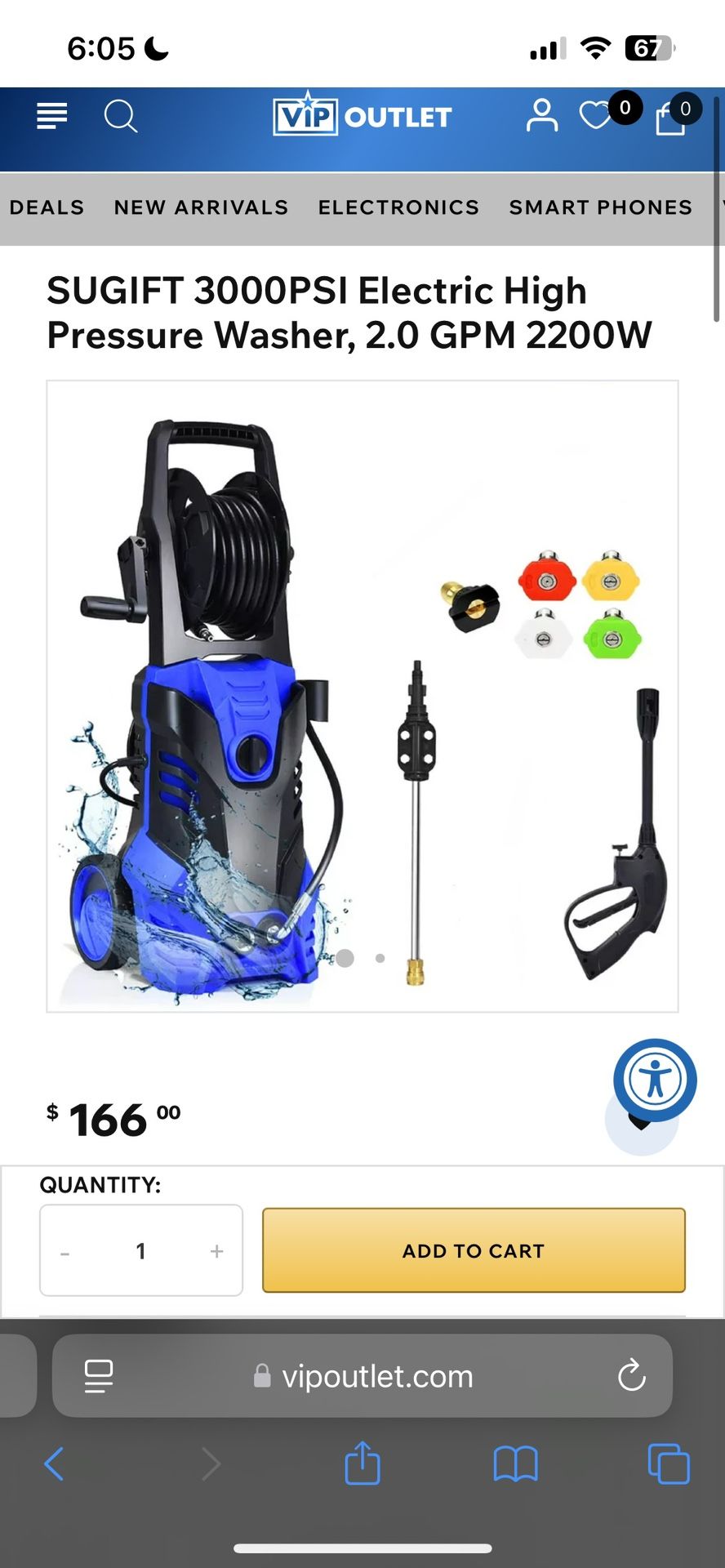Viewport: 725px width, 1568px height.
Task: Open Smart Phones category
Action: coord(601,207)
